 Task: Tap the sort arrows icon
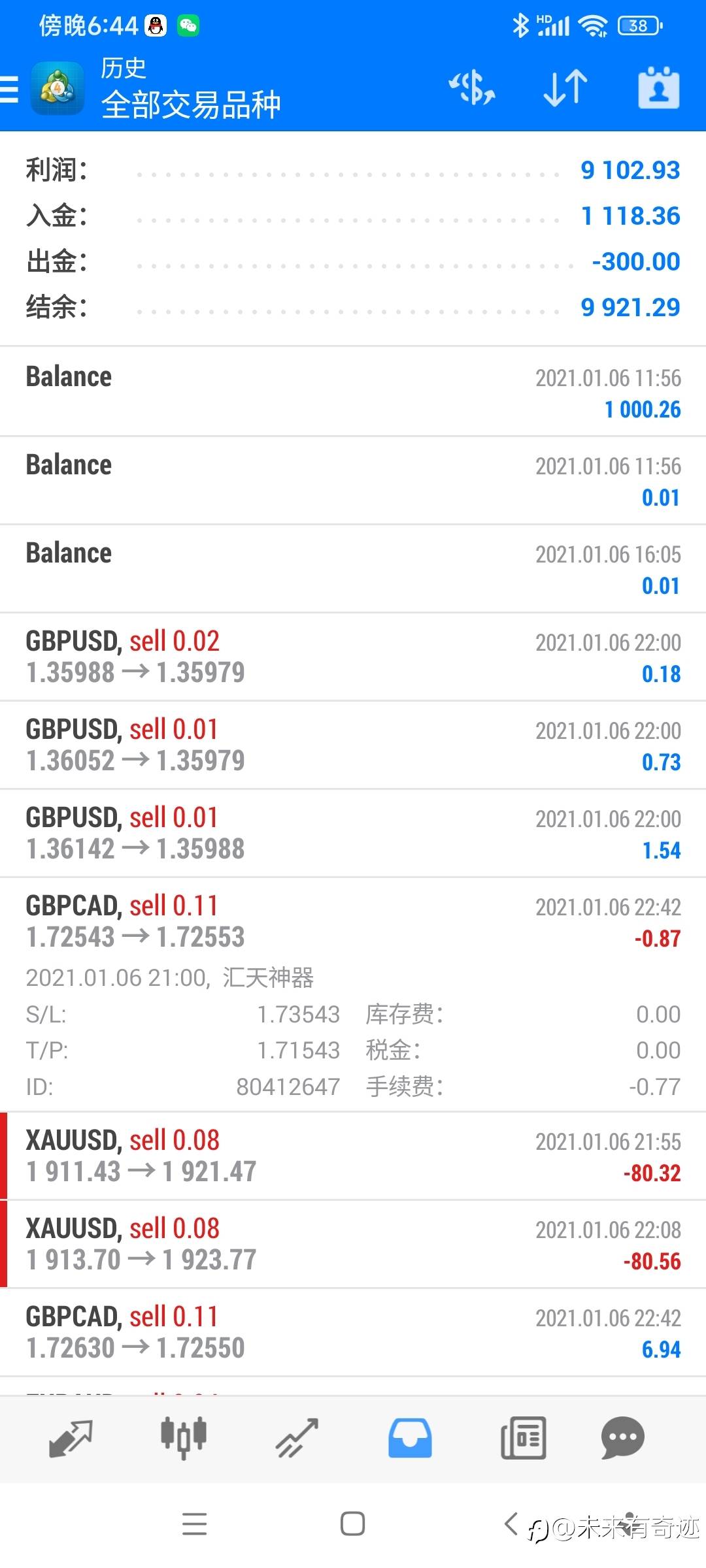[565, 88]
